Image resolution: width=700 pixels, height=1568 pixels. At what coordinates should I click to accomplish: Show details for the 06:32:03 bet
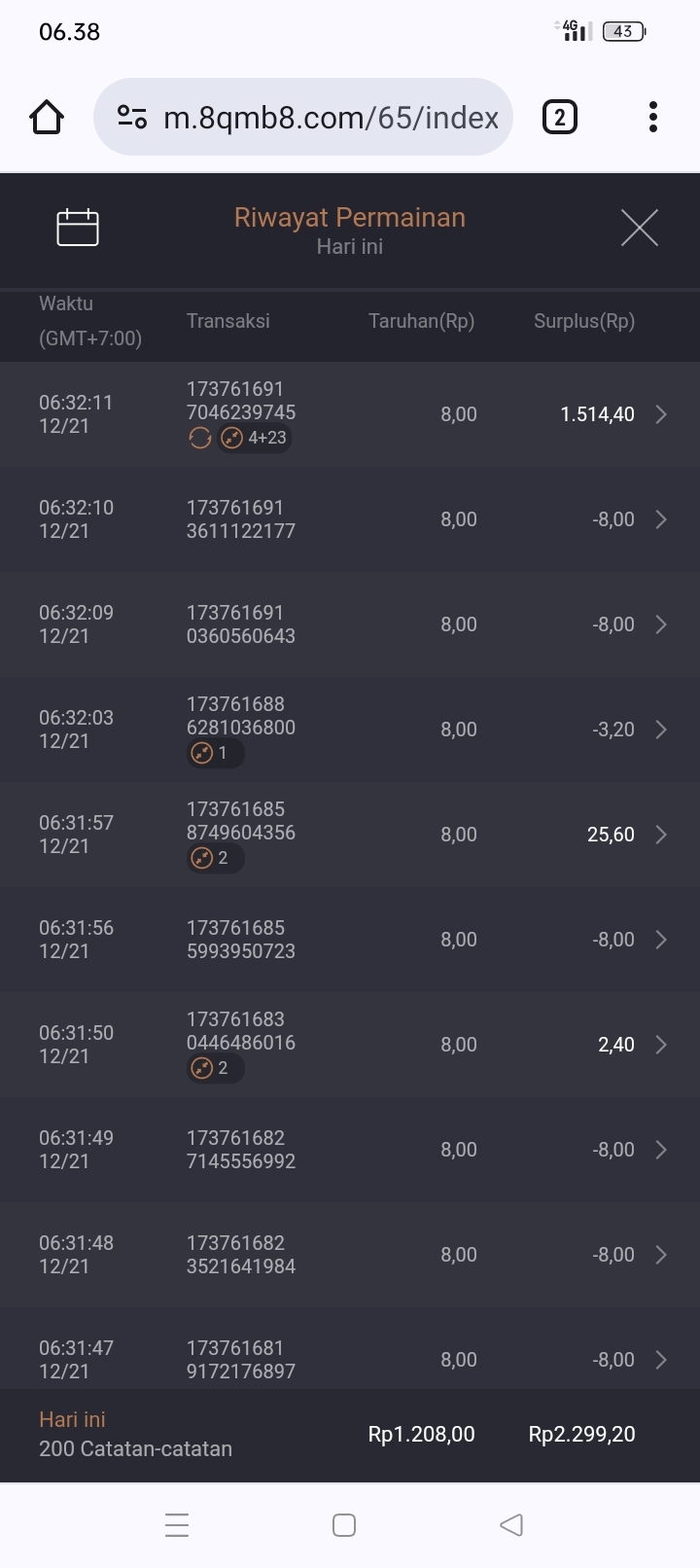tap(350, 730)
